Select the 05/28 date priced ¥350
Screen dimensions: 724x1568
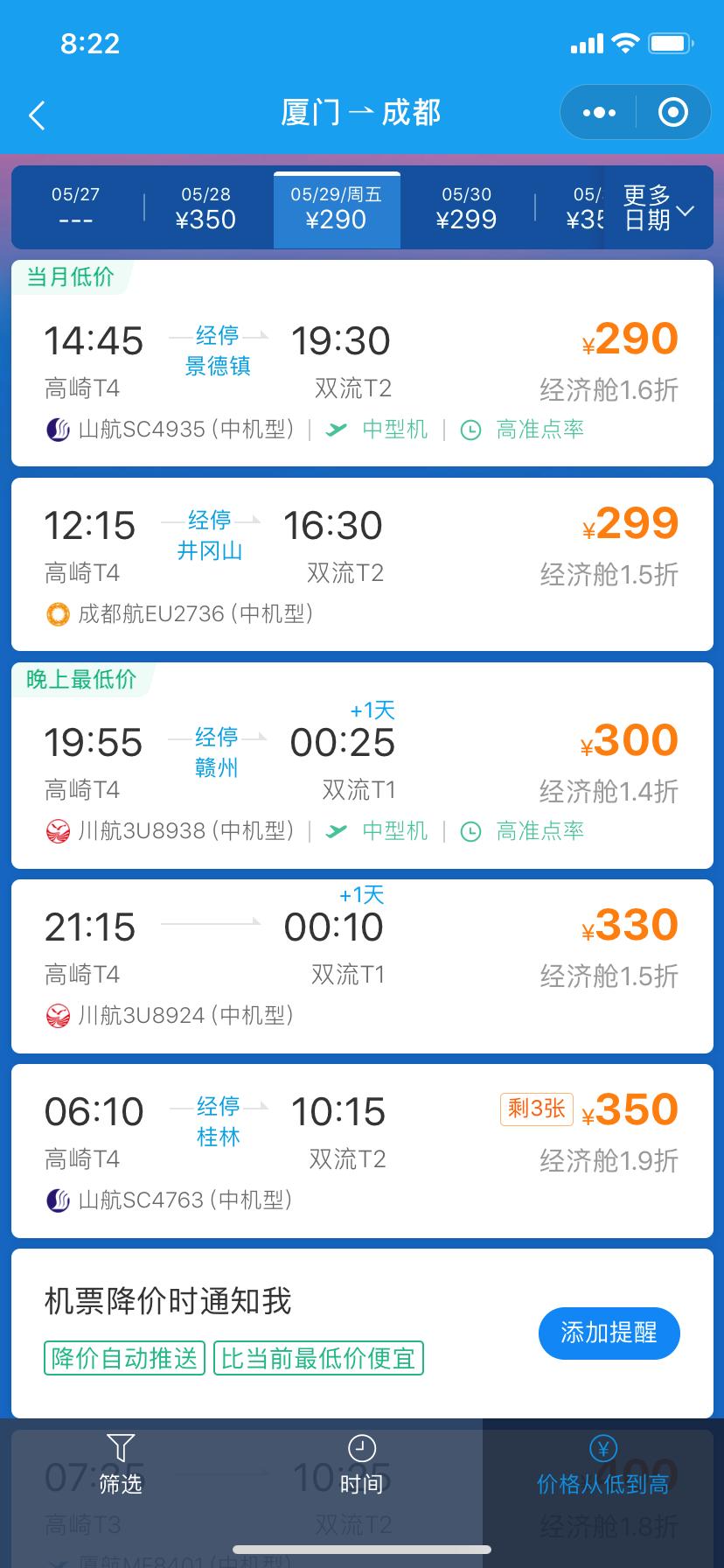click(205, 209)
